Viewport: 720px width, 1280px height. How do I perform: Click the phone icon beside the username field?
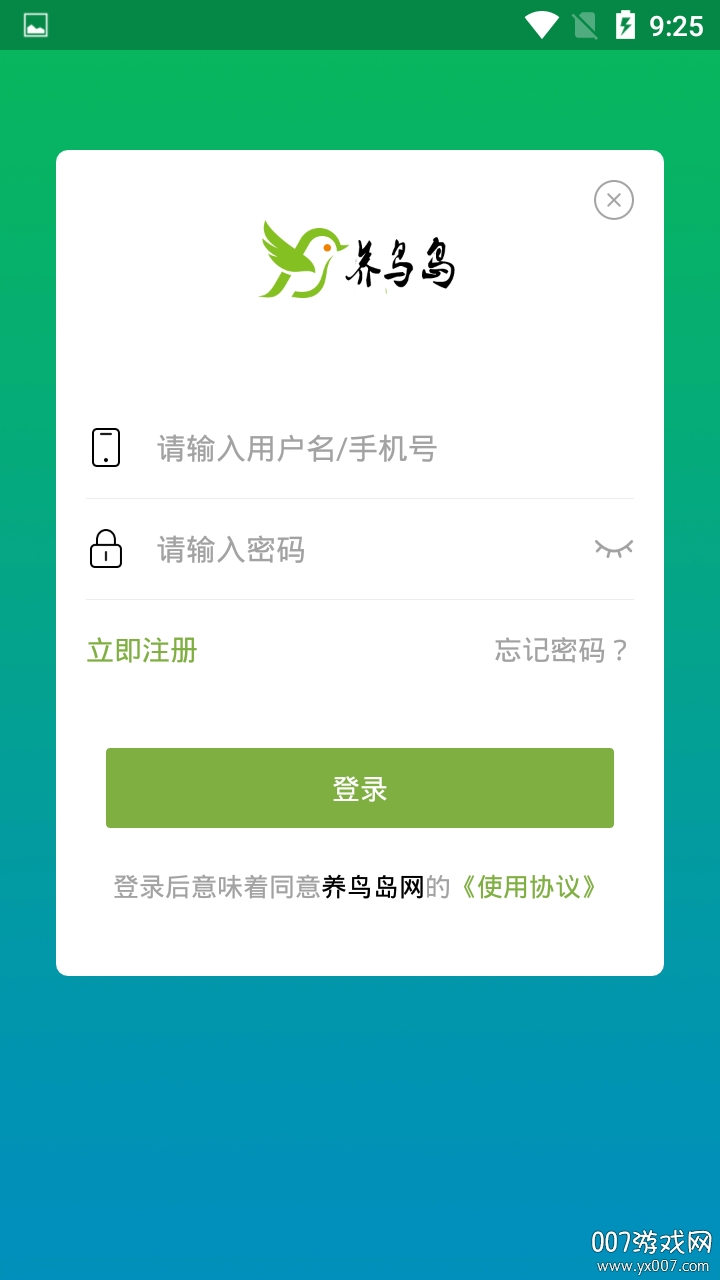tap(105, 448)
